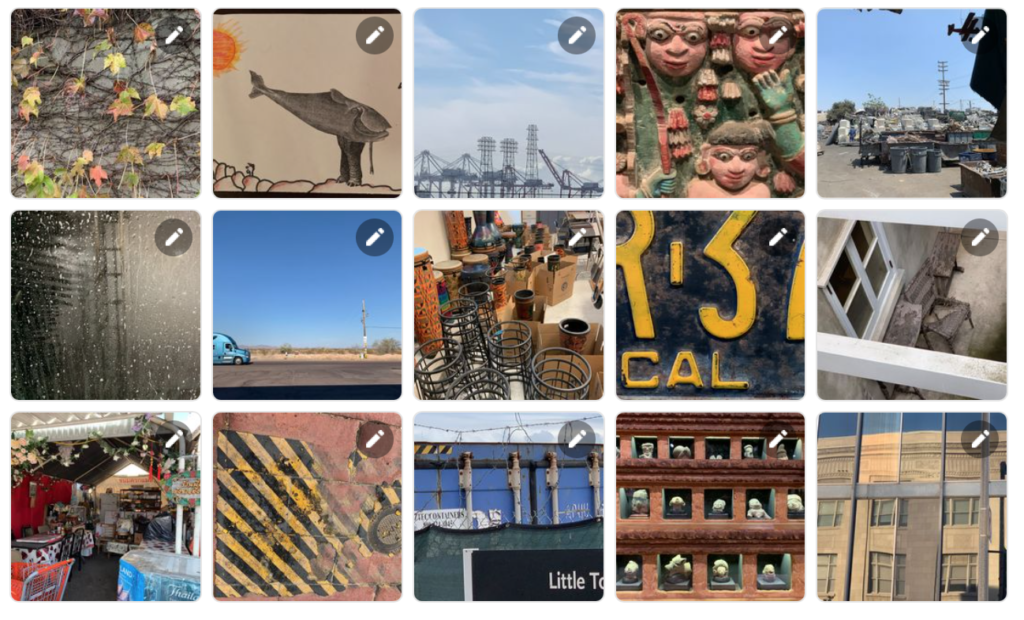Screen dimensions: 1024x620
Task: Edit the pottery and wire baskets photo
Action: [x=577, y=238]
